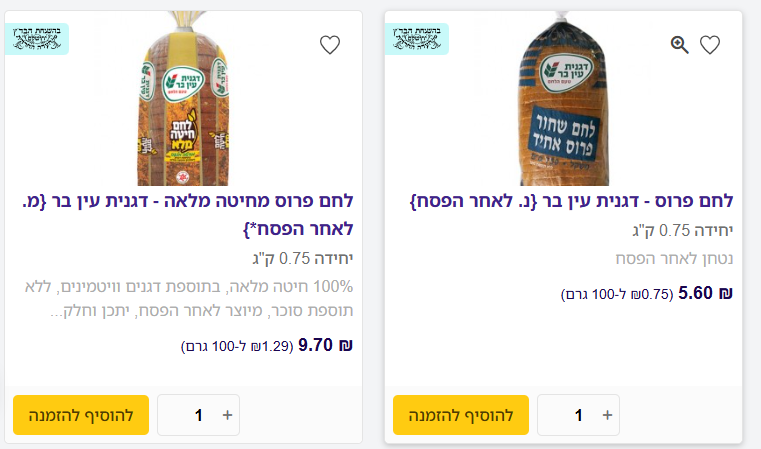Edit quantity field of the 9.70 bread
The height and width of the screenshot is (449, 761).
click(196, 415)
